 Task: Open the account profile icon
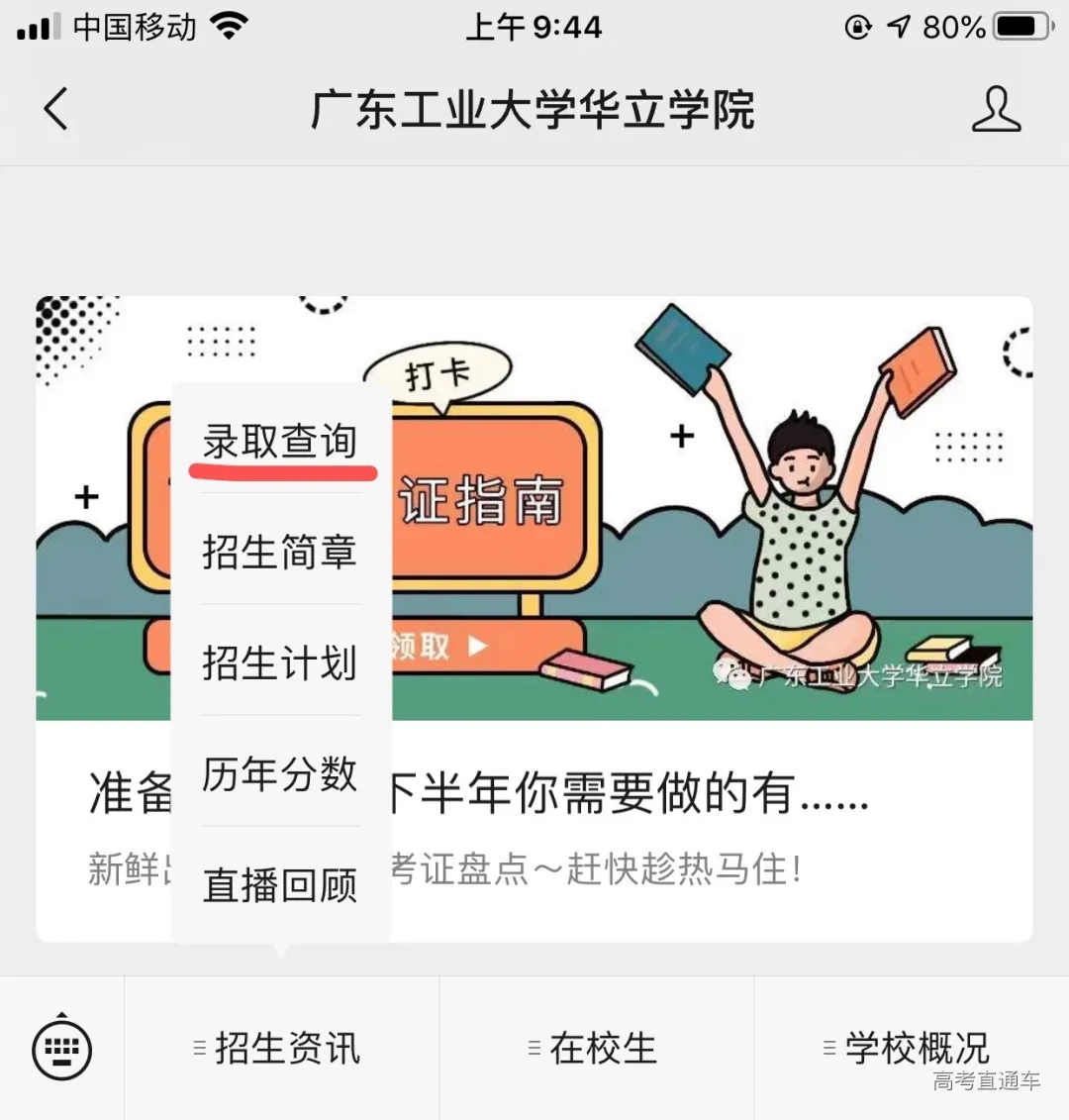995,109
